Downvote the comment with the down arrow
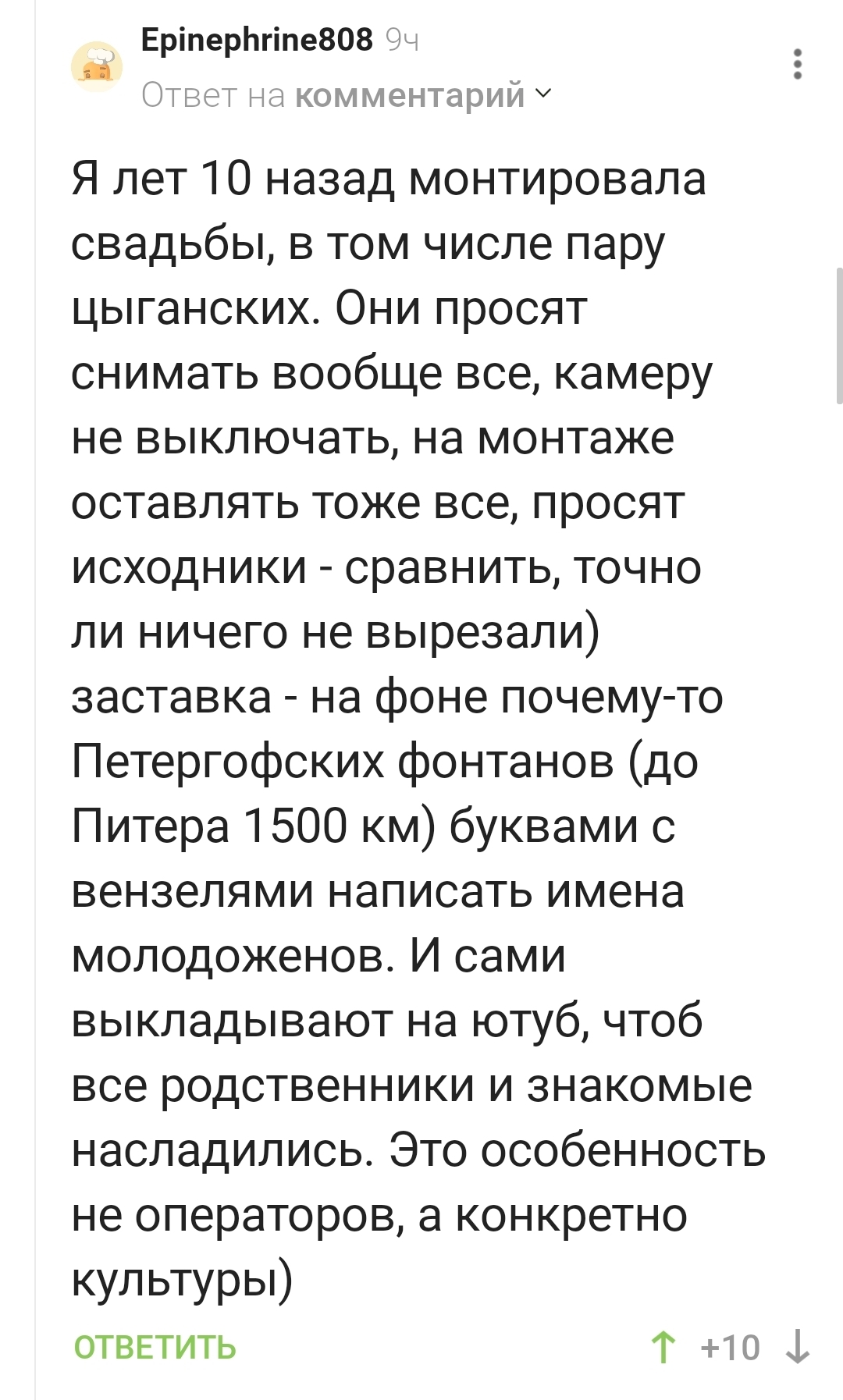This screenshot has height=1400, width=843. [797, 1348]
